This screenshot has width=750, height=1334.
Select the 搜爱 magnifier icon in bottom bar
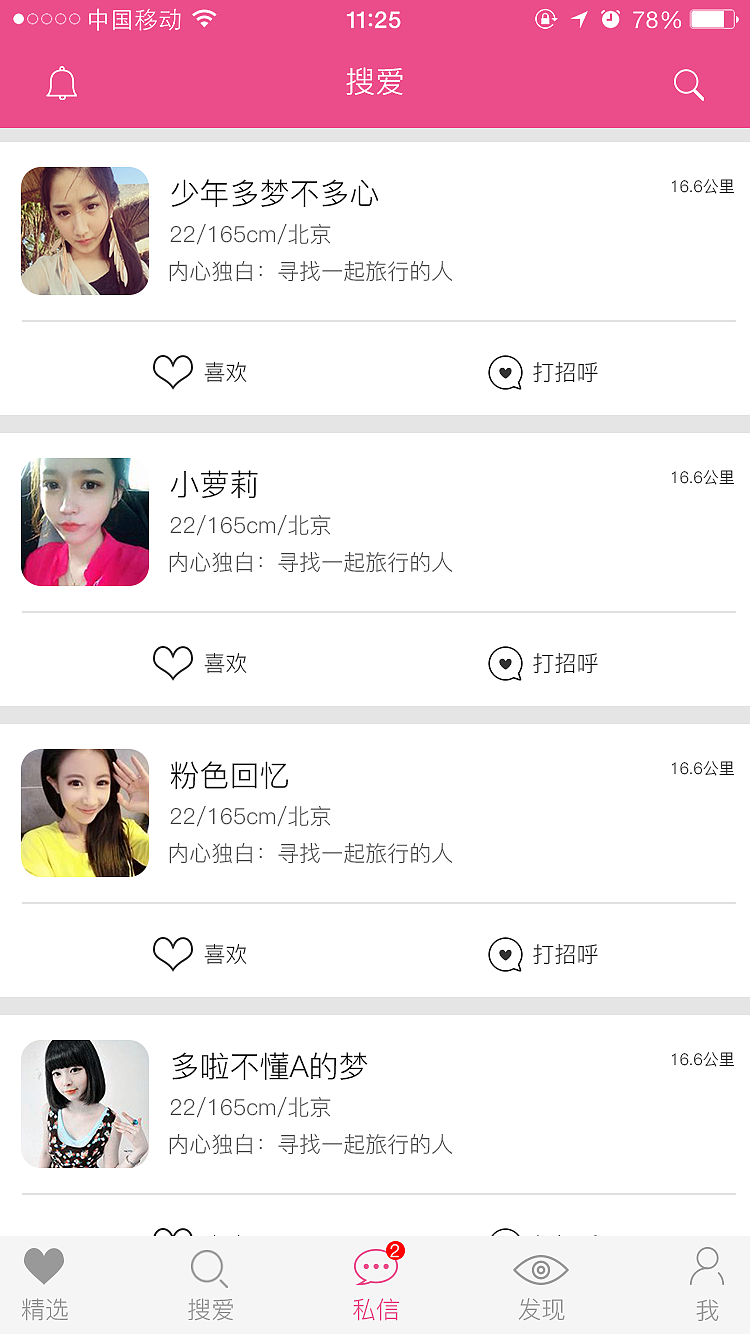[x=210, y=1268]
